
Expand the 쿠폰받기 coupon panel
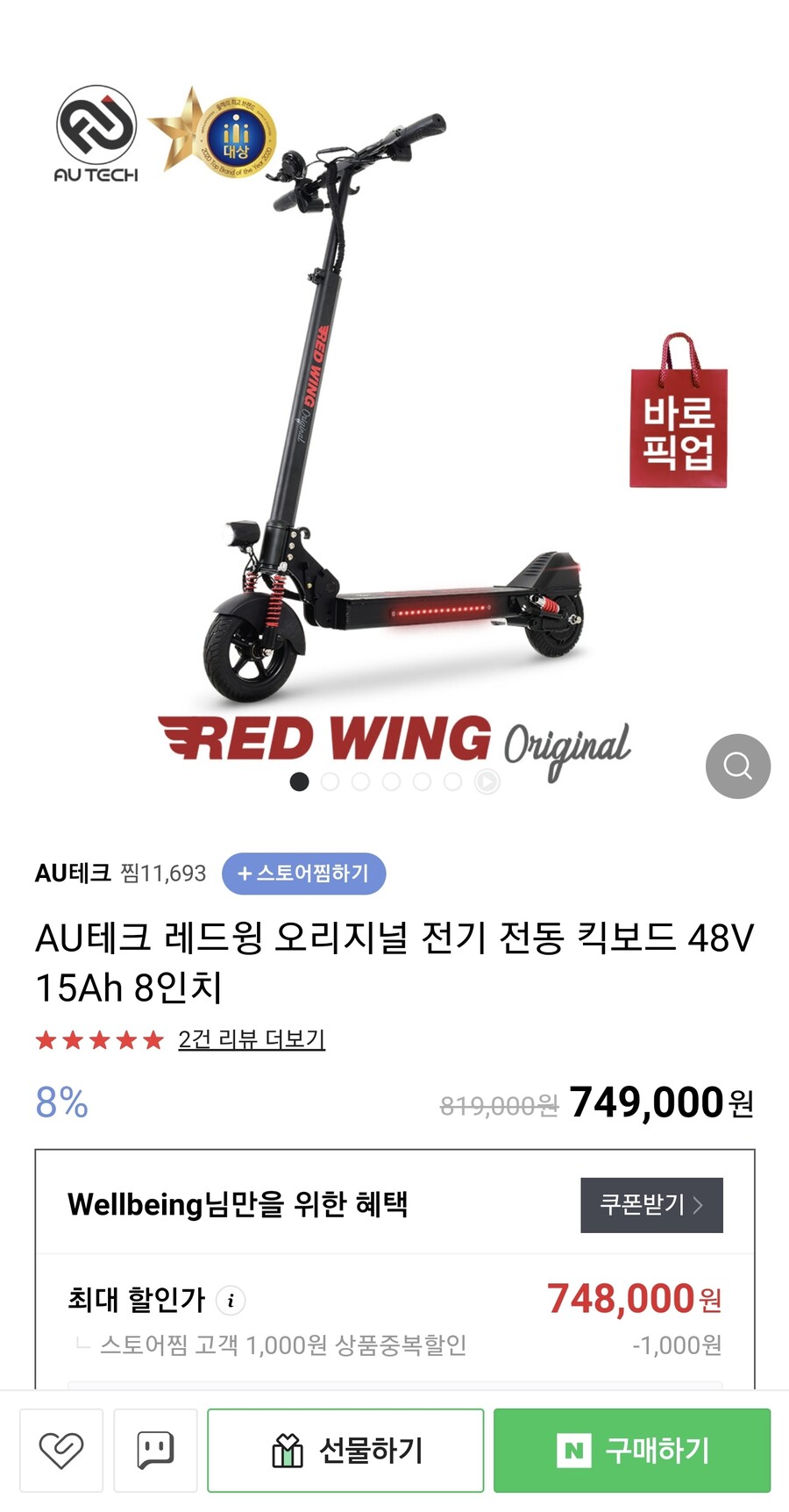tap(651, 1205)
